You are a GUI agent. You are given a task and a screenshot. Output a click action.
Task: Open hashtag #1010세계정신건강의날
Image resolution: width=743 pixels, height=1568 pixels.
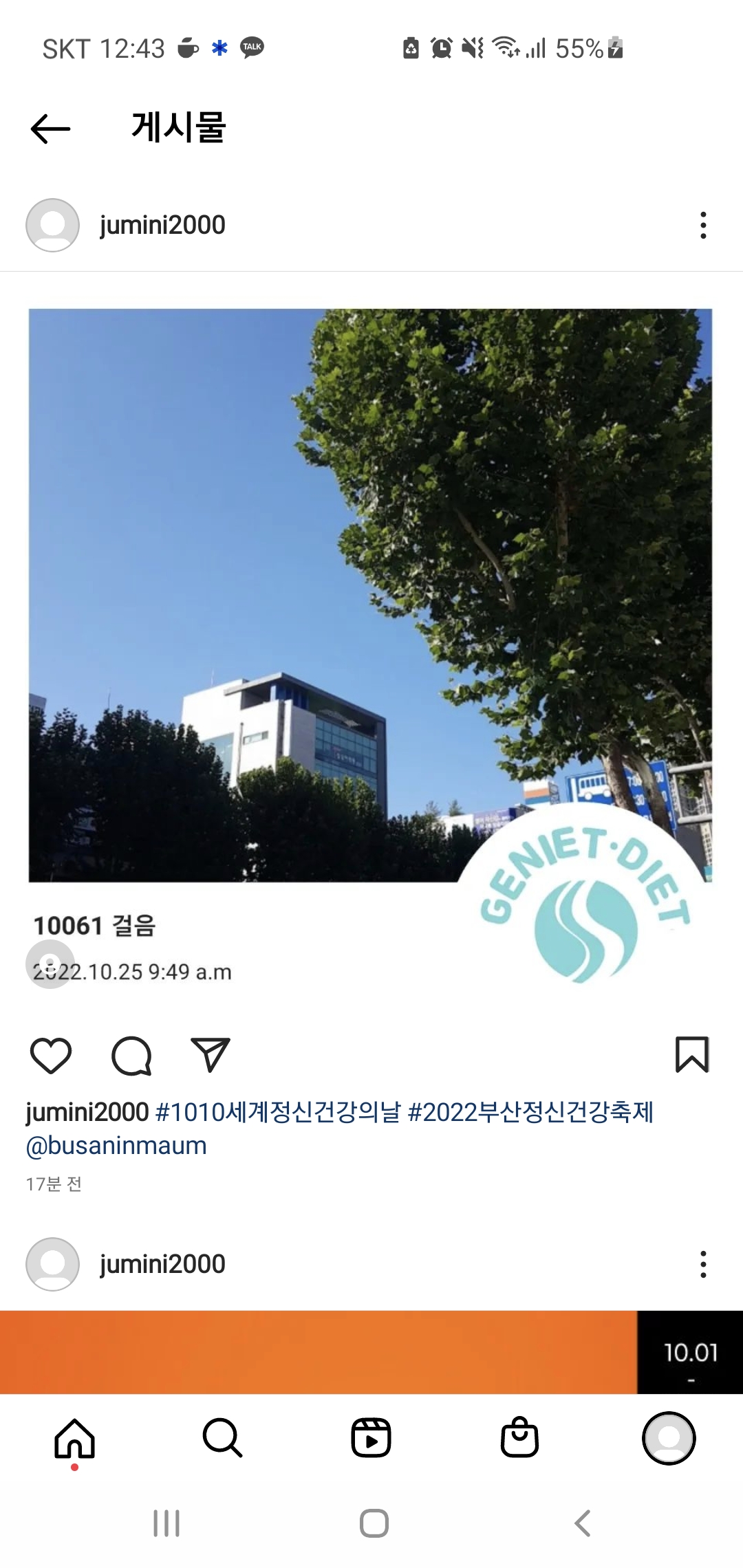click(x=278, y=1112)
